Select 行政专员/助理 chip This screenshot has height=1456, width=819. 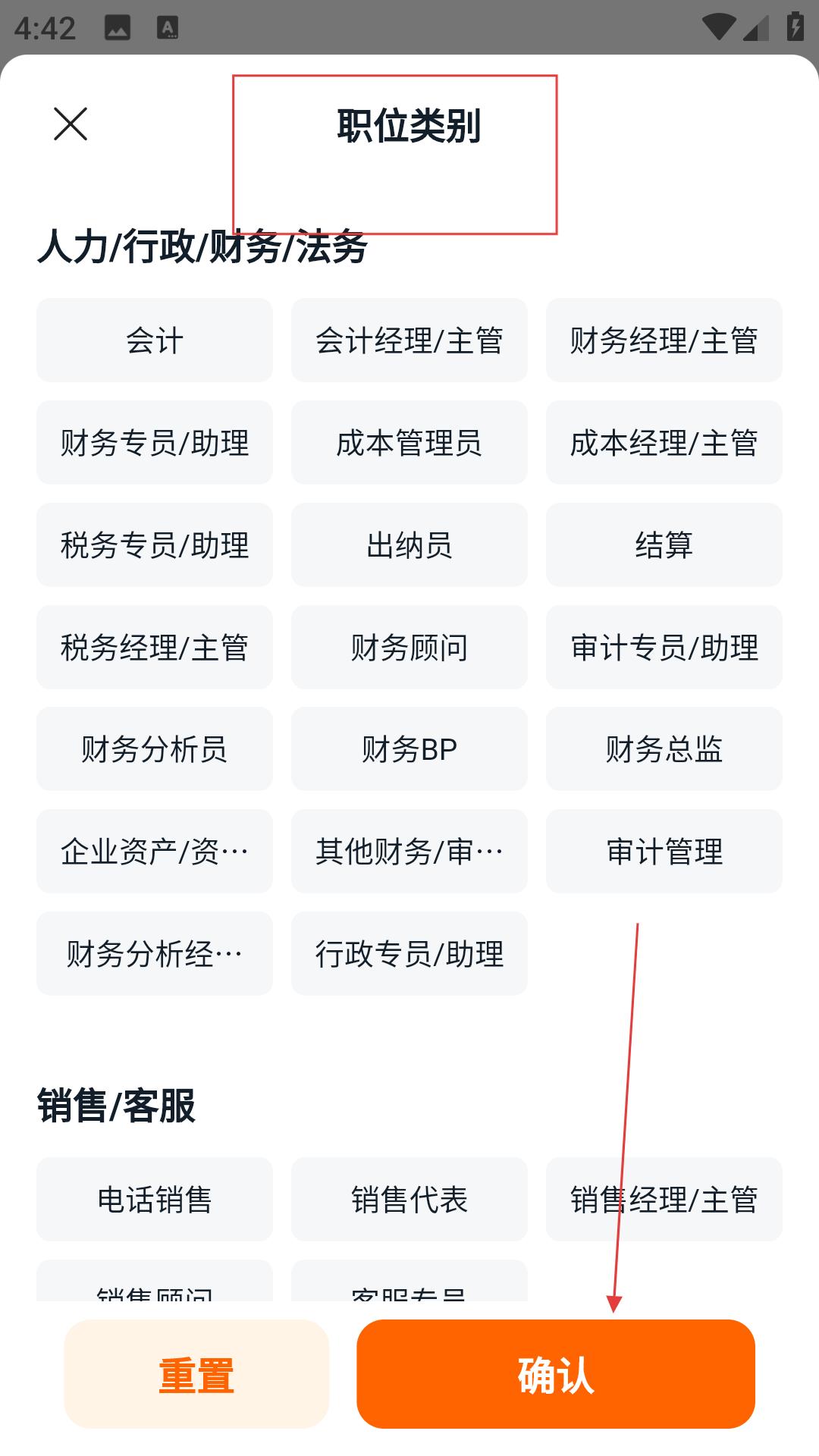[409, 954]
